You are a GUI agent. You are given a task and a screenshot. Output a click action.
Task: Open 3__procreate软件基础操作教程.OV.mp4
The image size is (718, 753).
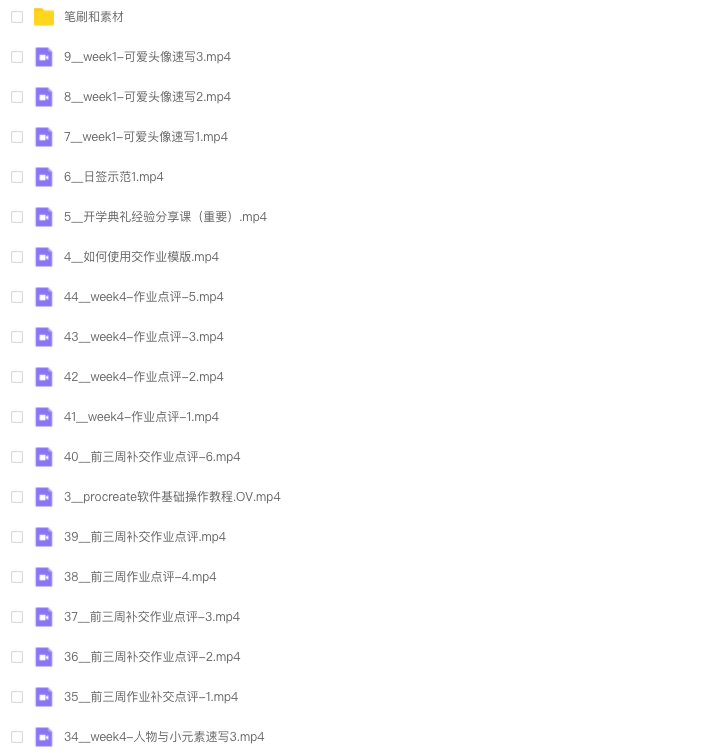172,497
